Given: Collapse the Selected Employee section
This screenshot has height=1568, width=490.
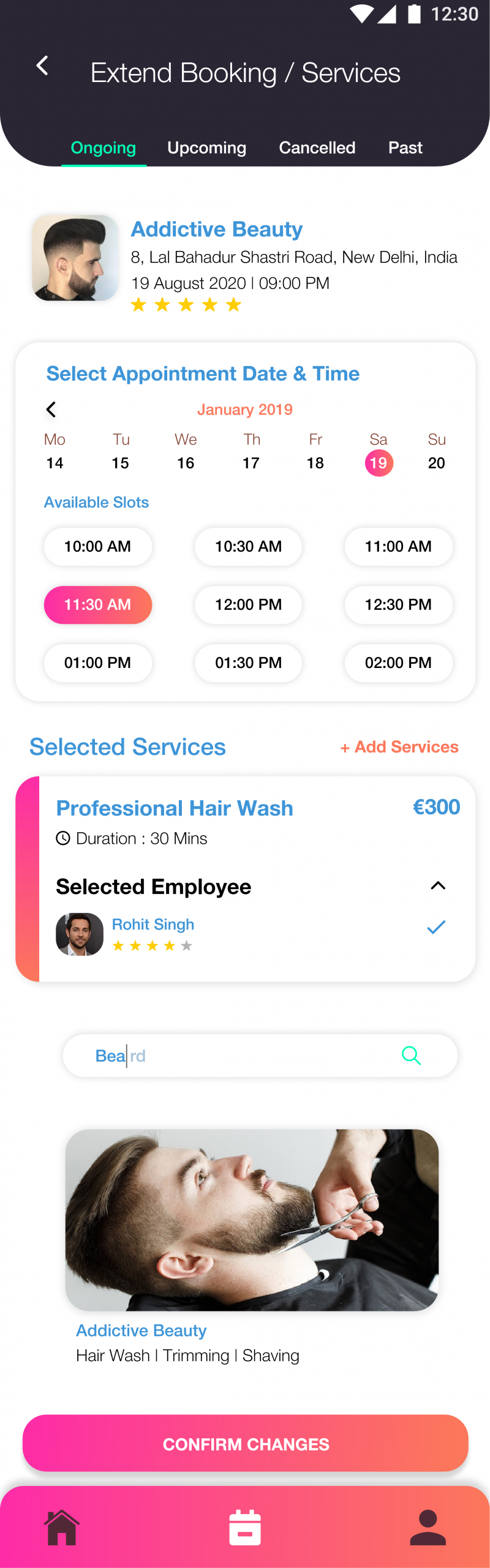Looking at the screenshot, I should (x=438, y=886).
